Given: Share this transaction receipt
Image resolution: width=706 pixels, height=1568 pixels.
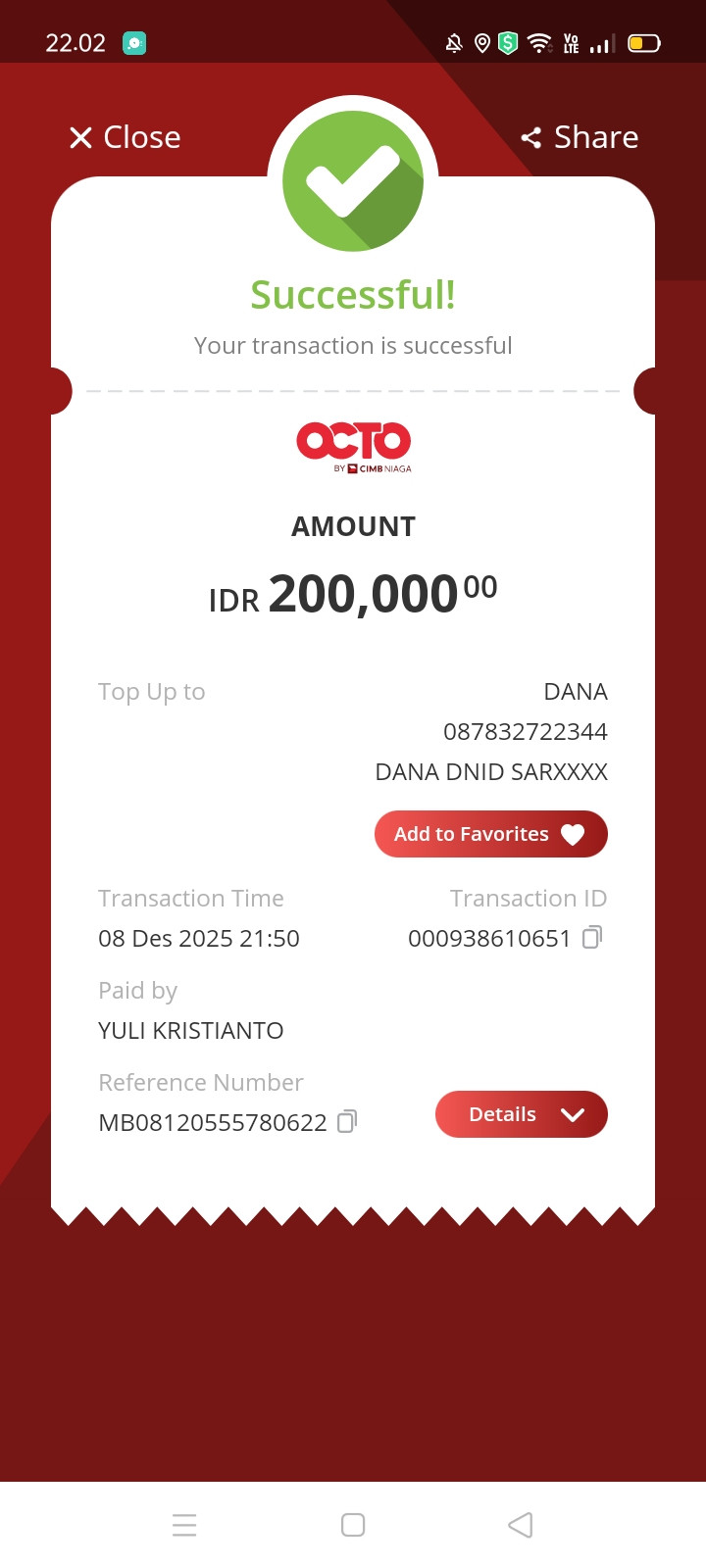Looking at the screenshot, I should (580, 137).
